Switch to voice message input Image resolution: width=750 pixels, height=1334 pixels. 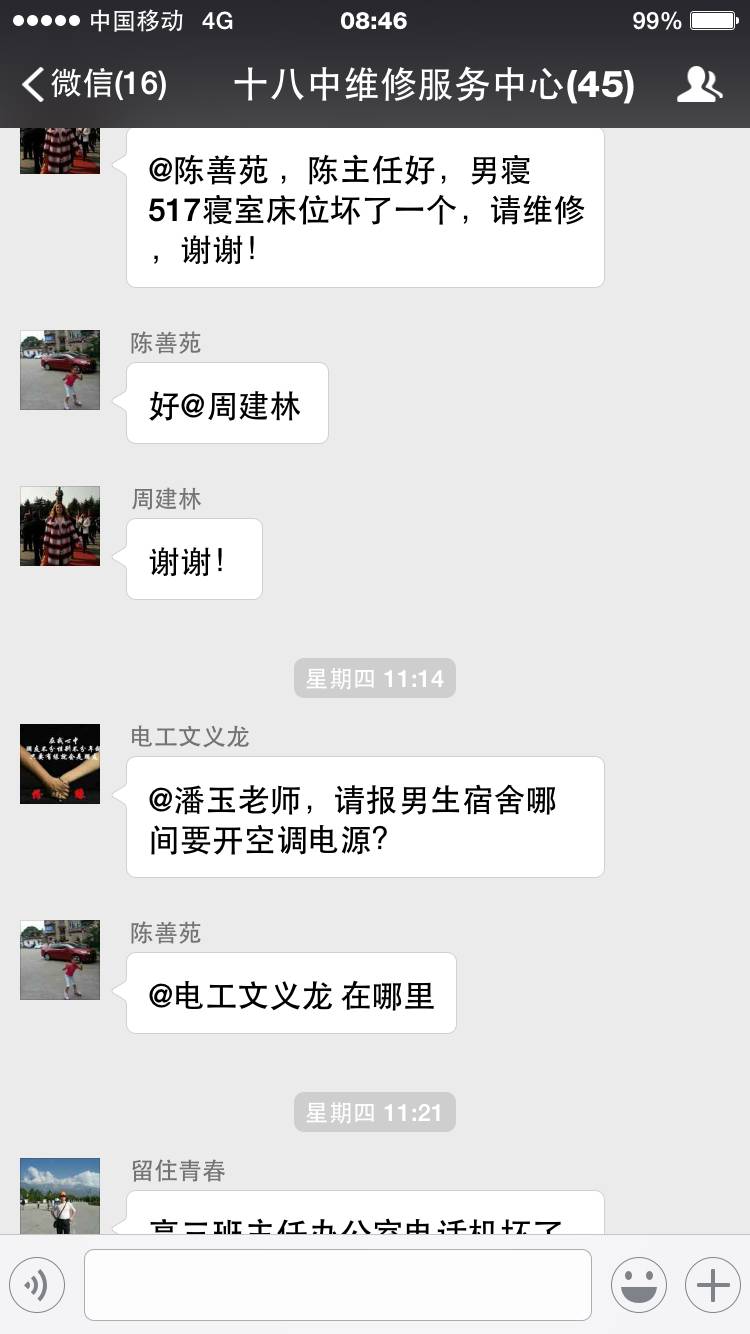[x=37, y=1285]
